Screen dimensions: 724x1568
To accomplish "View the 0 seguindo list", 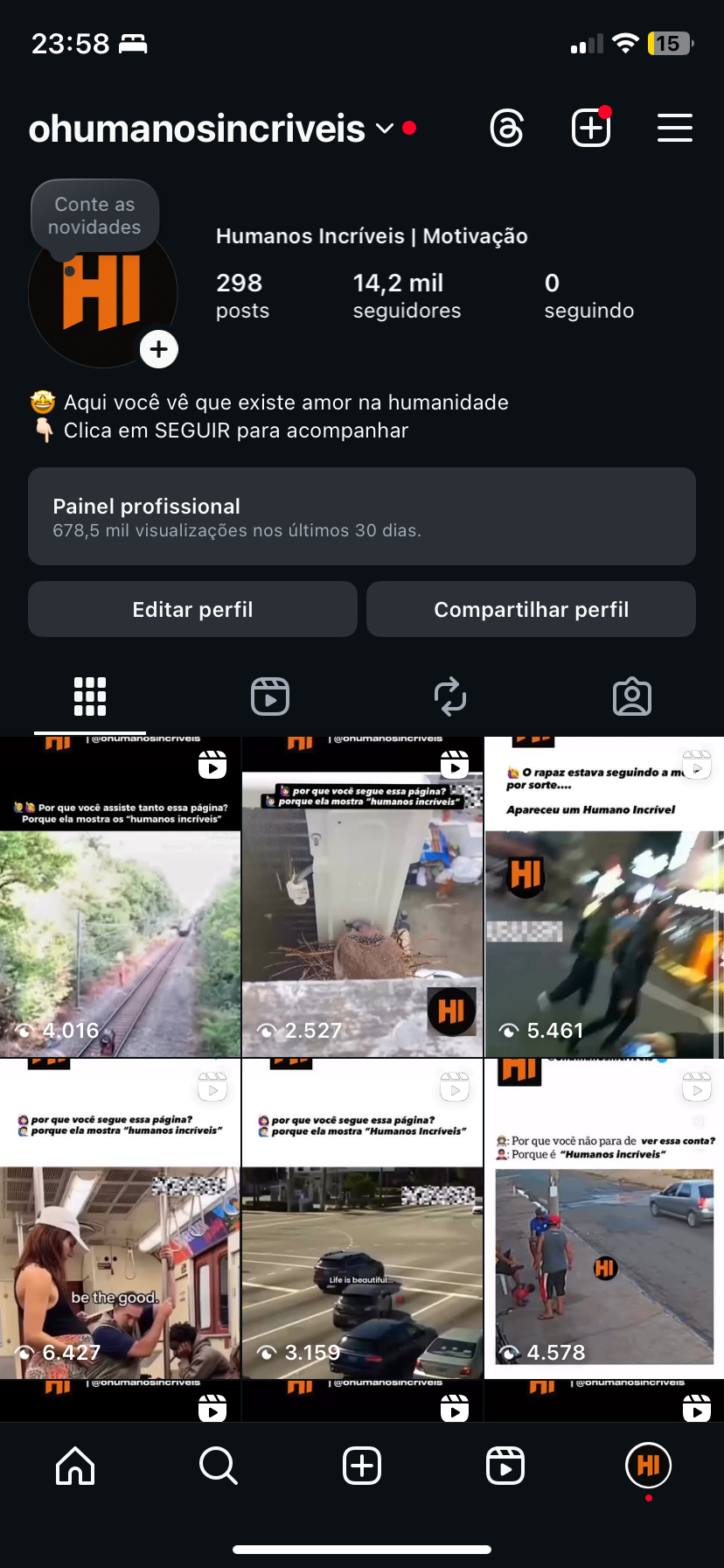I will point(588,296).
